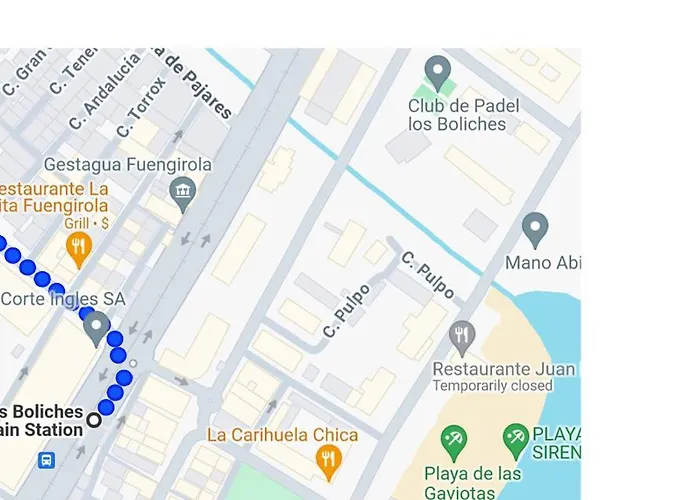Tap the Mano Abi location pin
700x500 pixels.
(535, 229)
